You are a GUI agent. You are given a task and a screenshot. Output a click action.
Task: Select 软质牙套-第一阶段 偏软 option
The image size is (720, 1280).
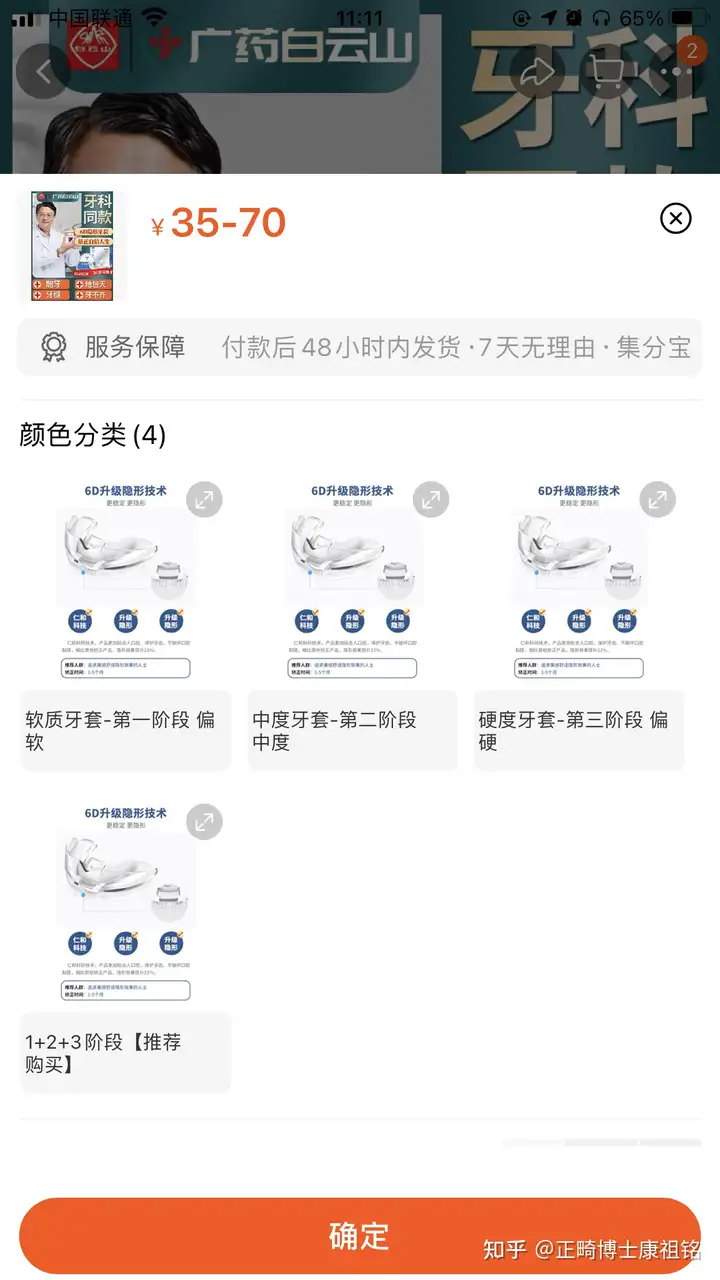pyautogui.click(x=126, y=731)
